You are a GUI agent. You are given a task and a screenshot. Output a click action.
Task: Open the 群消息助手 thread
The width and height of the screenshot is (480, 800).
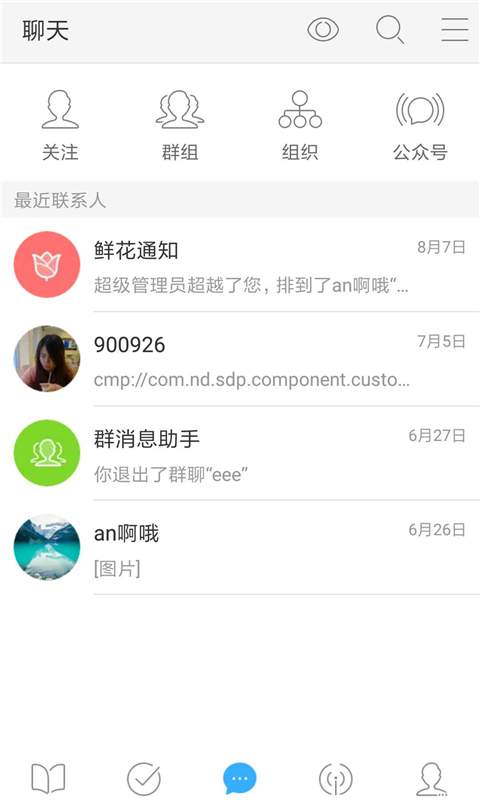click(240, 453)
